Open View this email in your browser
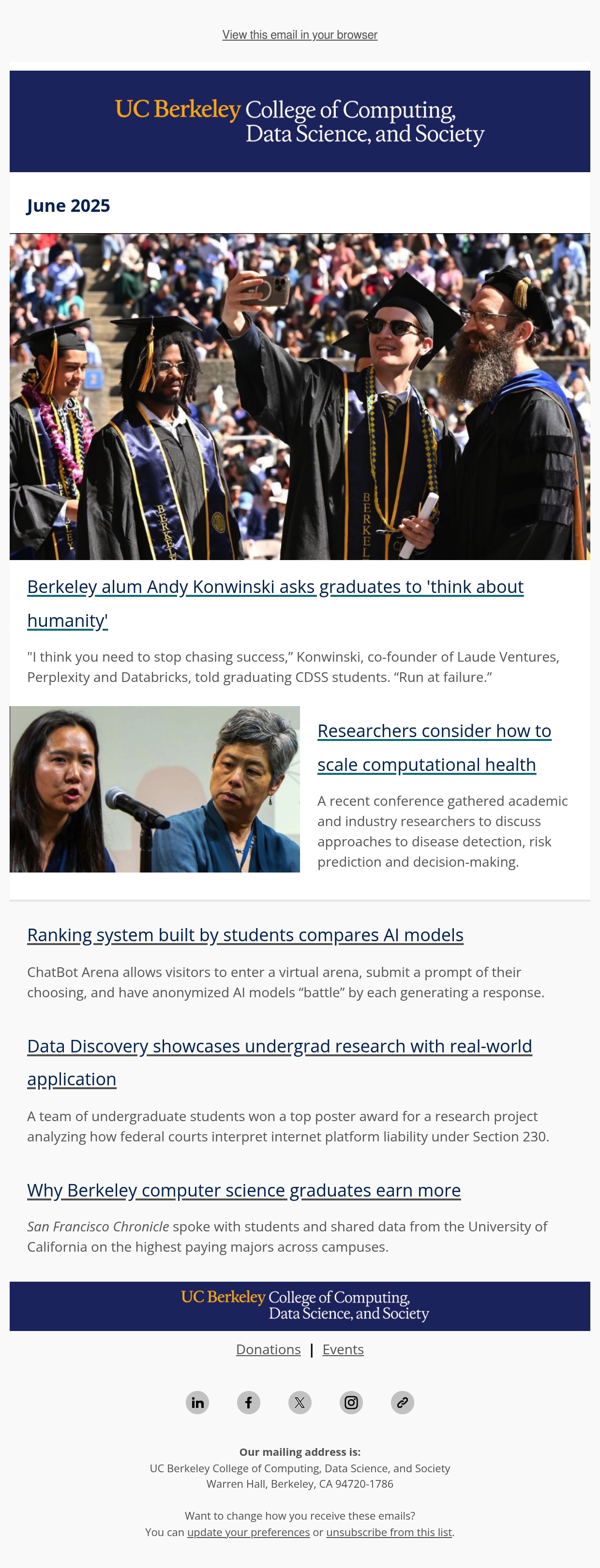This screenshot has height=1568, width=600. (300, 35)
